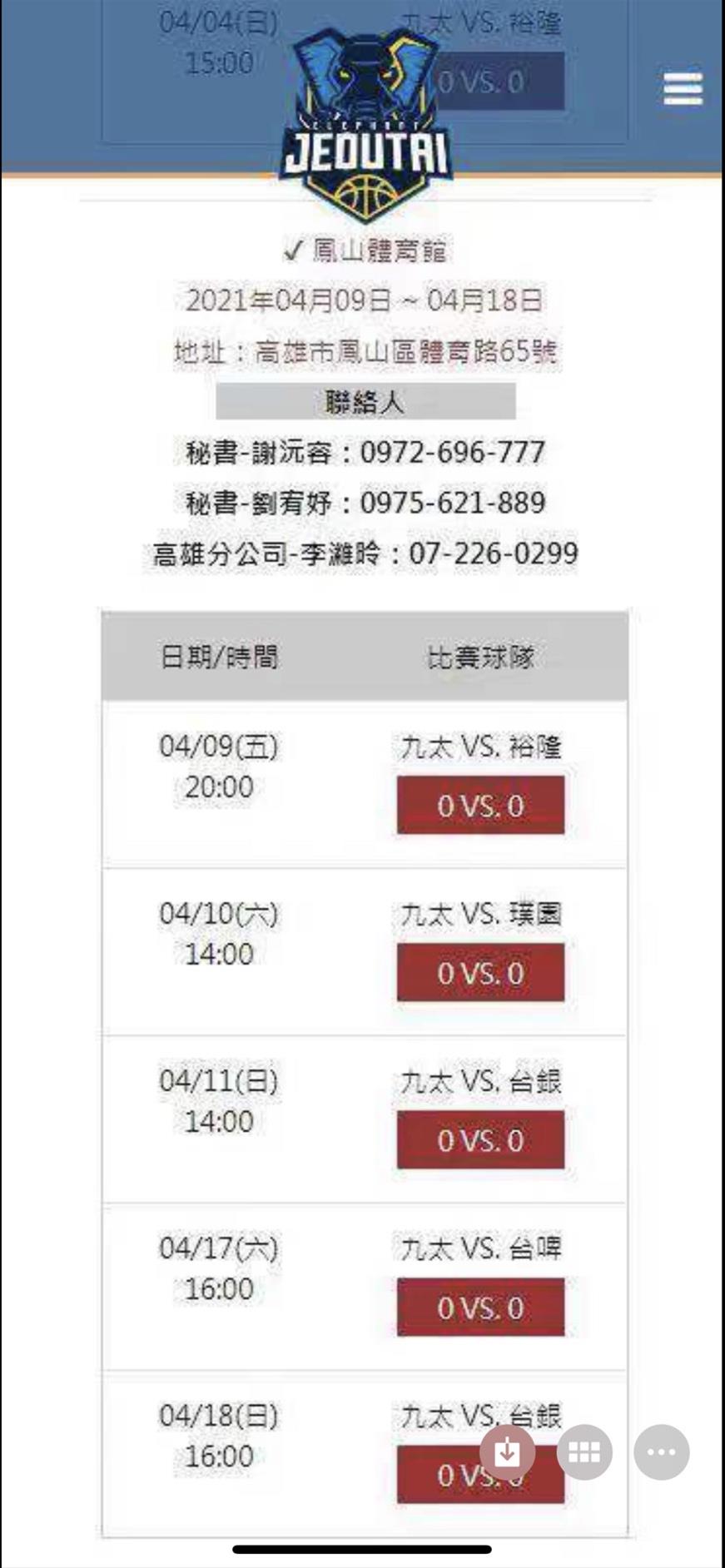Open the hamburger menu

point(683,88)
